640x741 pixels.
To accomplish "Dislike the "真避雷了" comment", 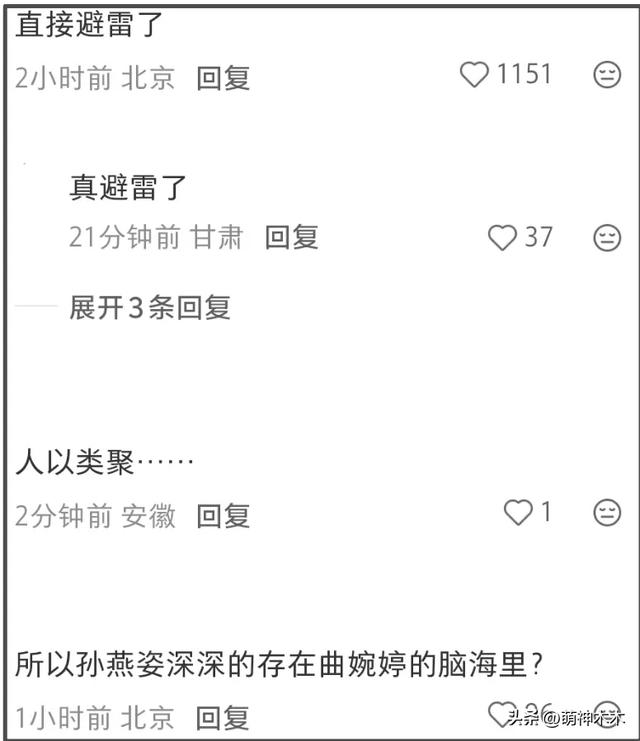I will pos(607,237).
